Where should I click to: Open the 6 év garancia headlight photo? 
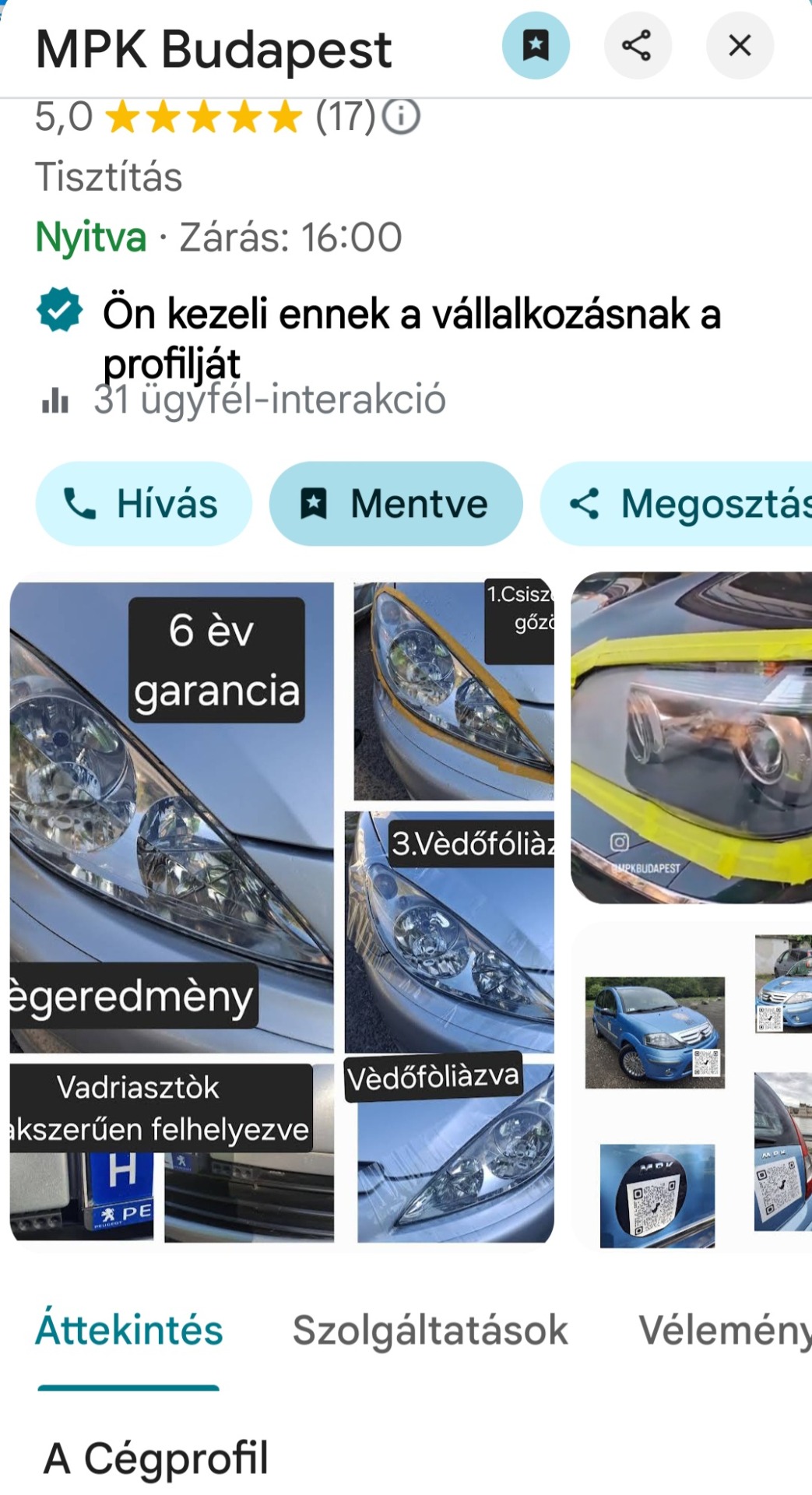click(x=171, y=818)
